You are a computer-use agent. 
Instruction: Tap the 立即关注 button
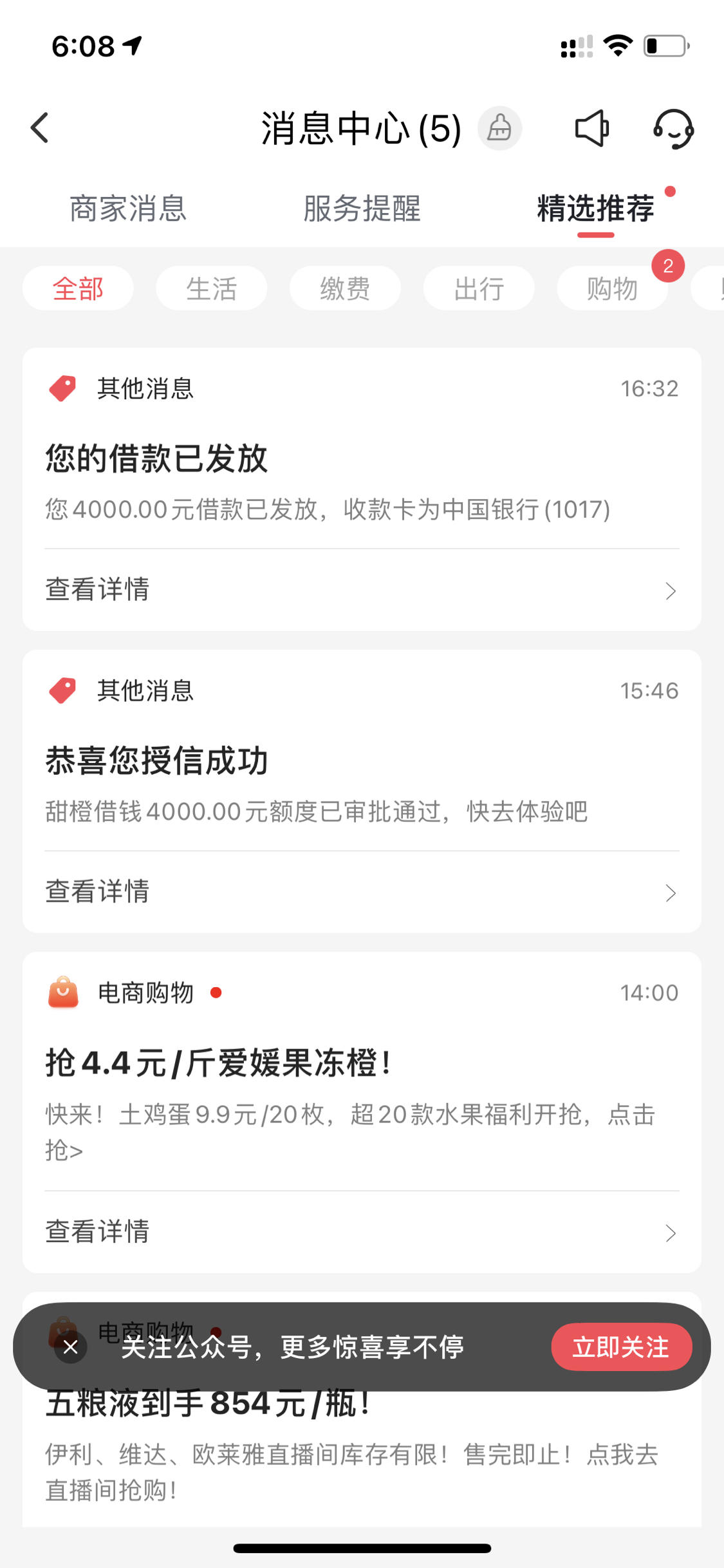point(621,1346)
